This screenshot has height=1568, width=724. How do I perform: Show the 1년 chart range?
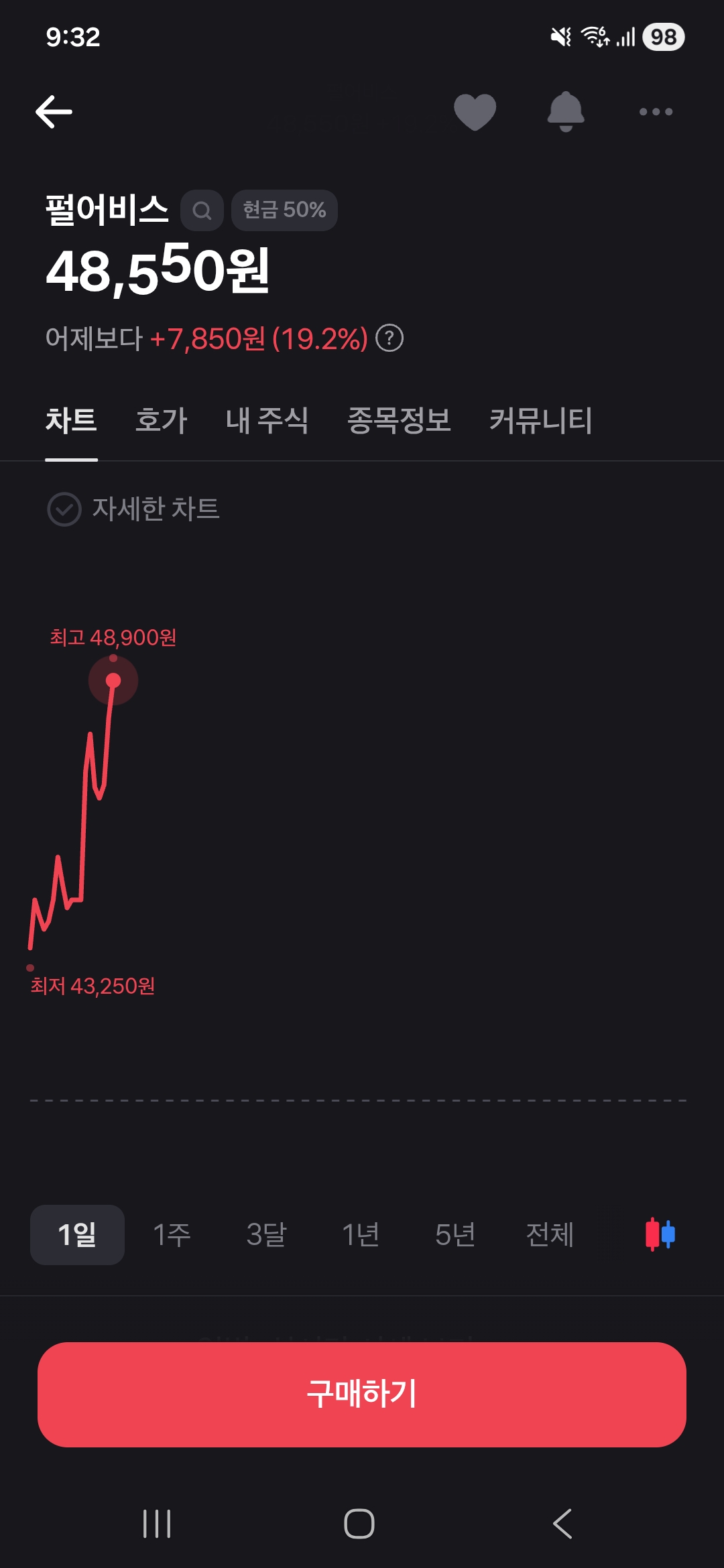coord(361,1234)
